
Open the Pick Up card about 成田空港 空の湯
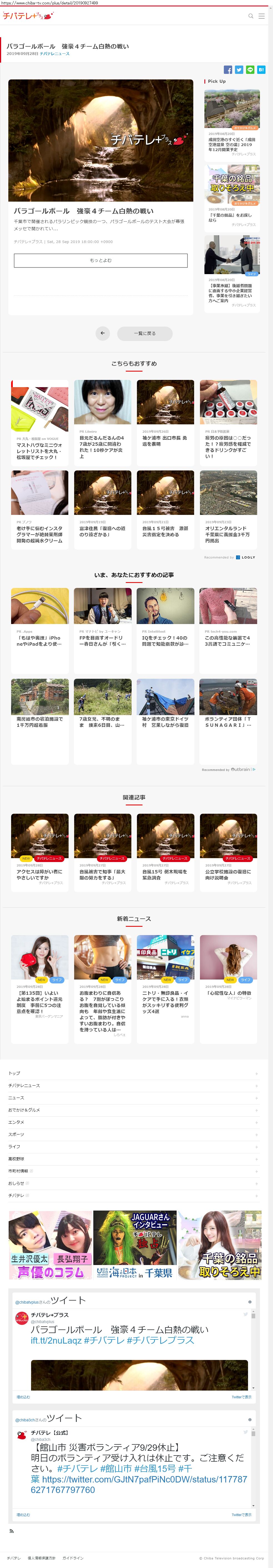point(232,122)
